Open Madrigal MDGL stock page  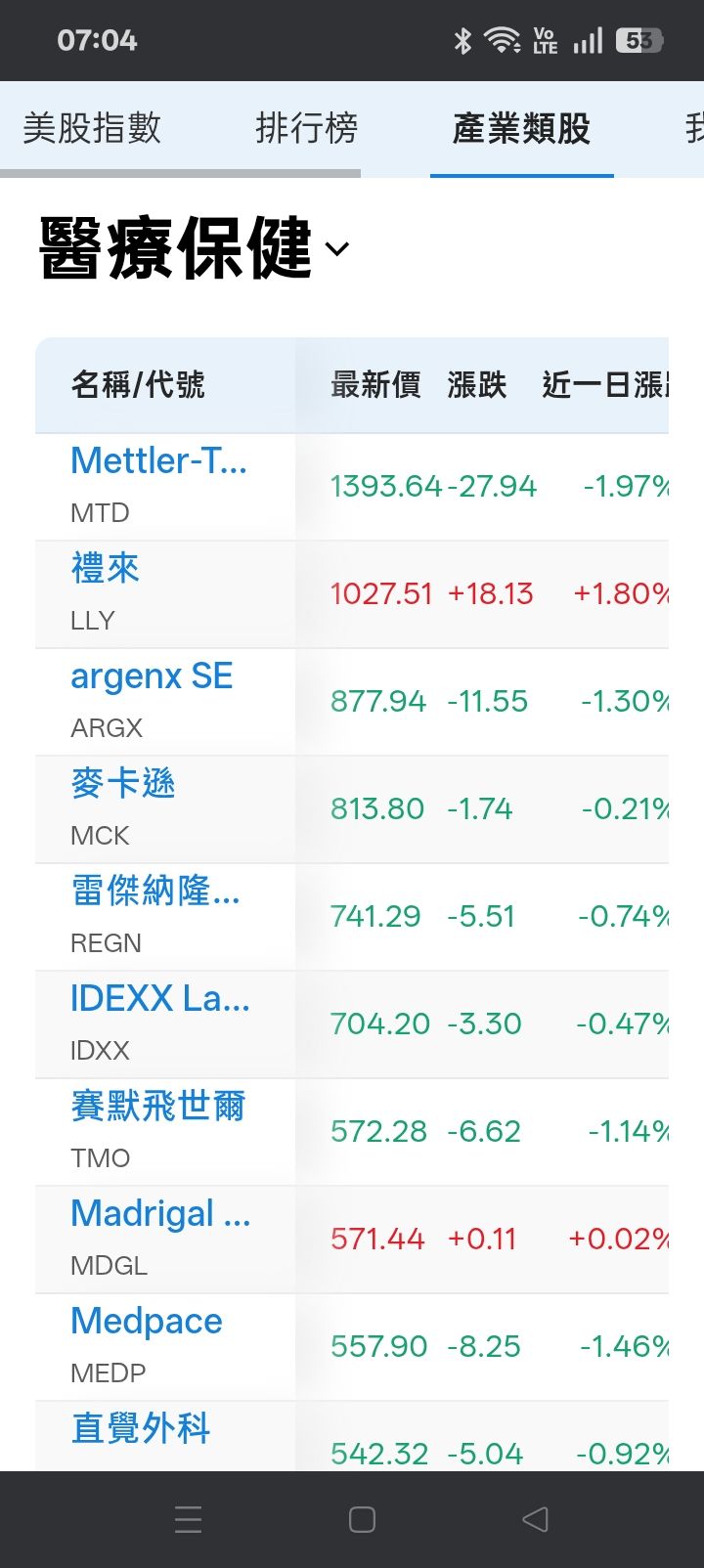pyautogui.click(x=160, y=1213)
